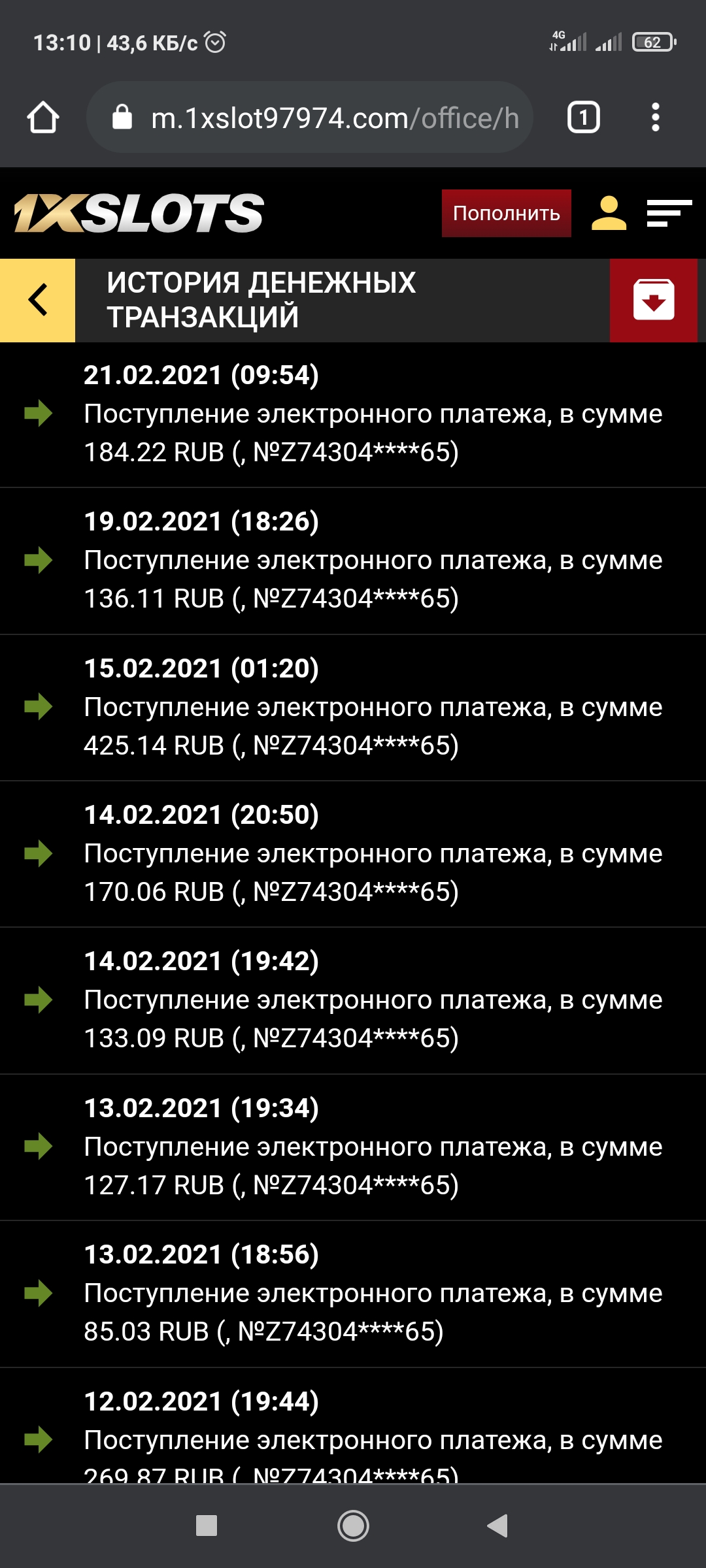
Task: Open the browser overflow menu
Action: [656, 118]
